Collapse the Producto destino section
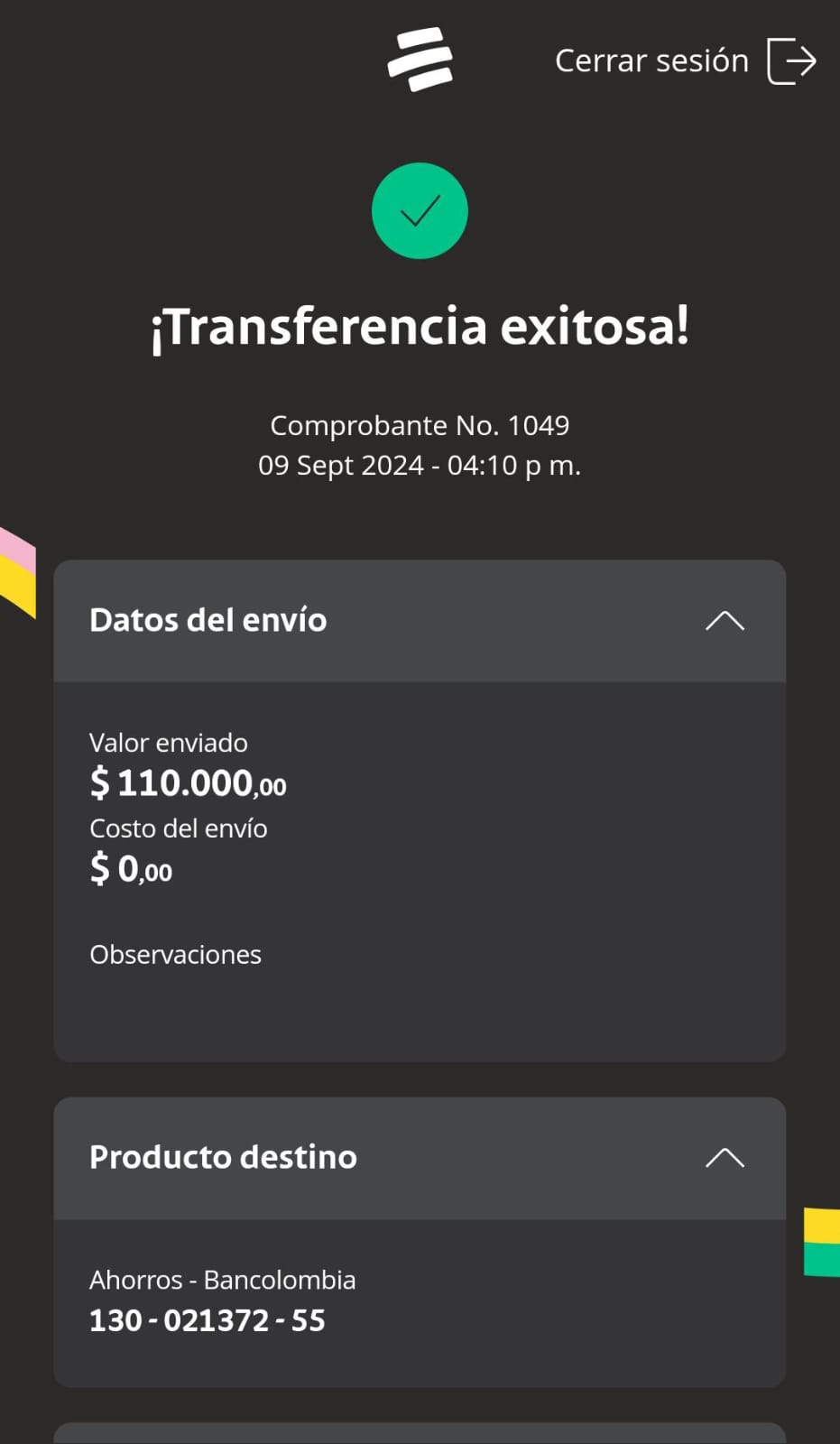The width and height of the screenshot is (840, 1444). 725,1158
